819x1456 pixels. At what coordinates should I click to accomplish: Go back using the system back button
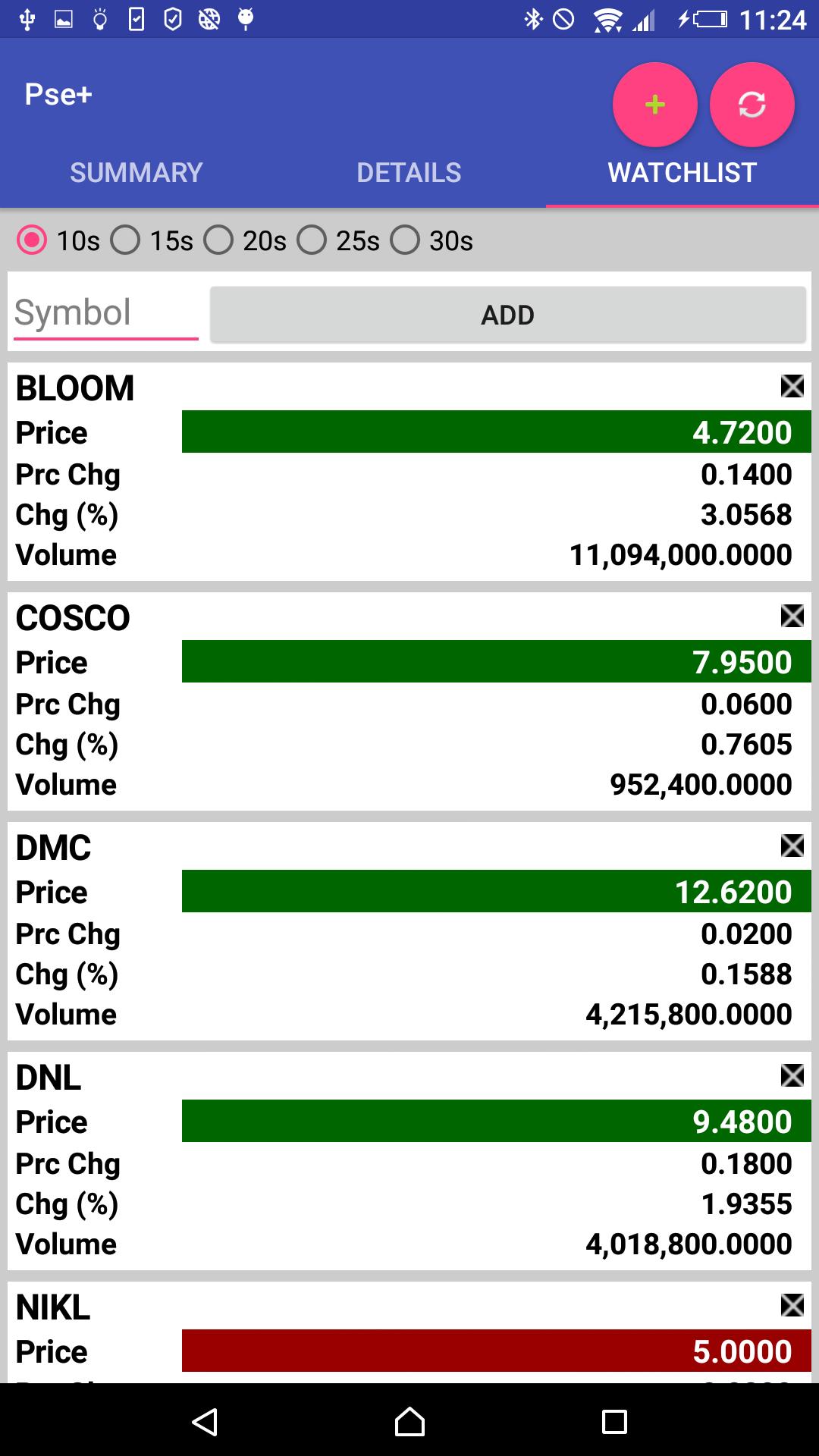point(205,1421)
